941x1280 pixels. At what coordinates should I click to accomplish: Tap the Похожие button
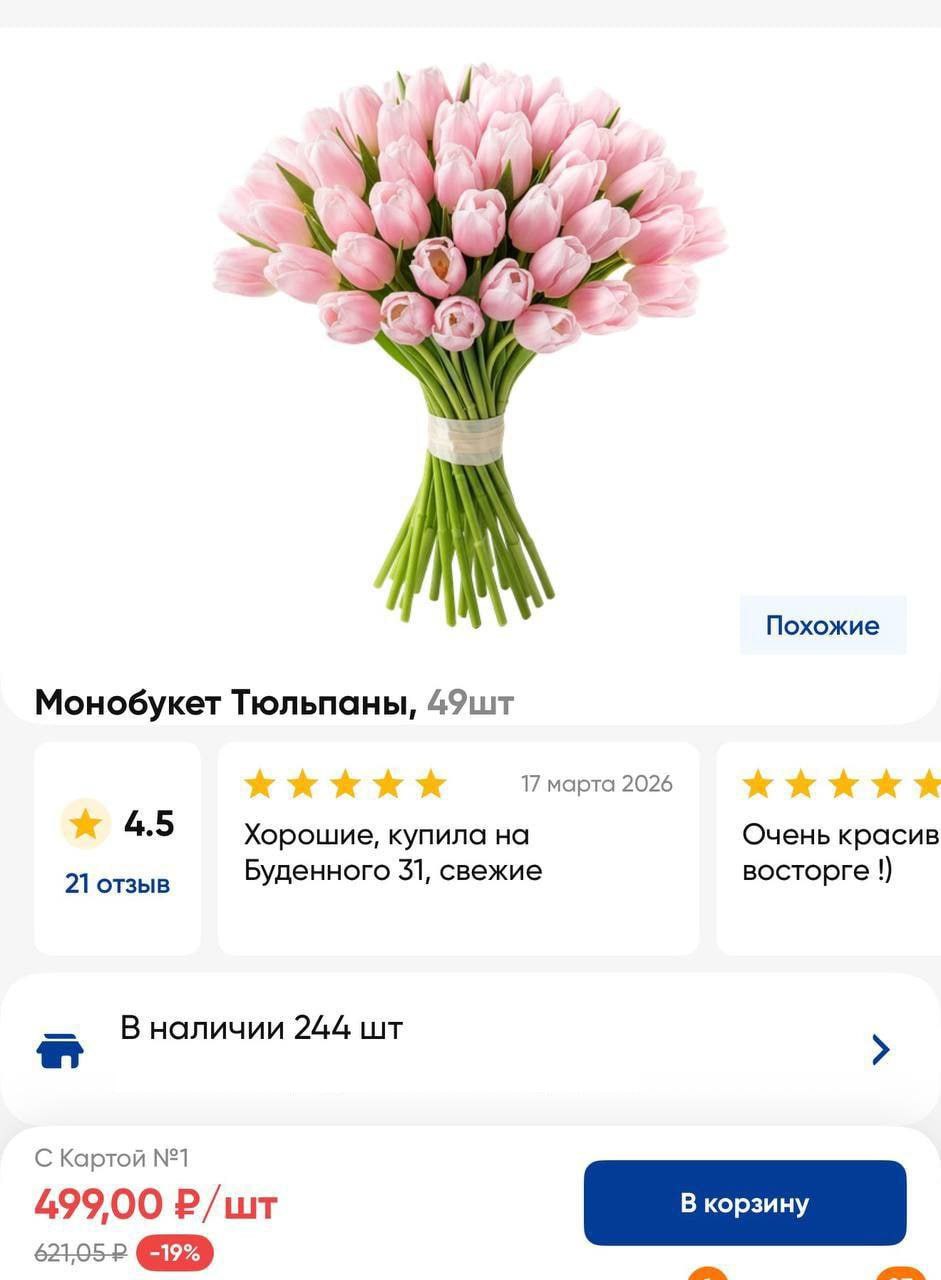click(822, 625)
